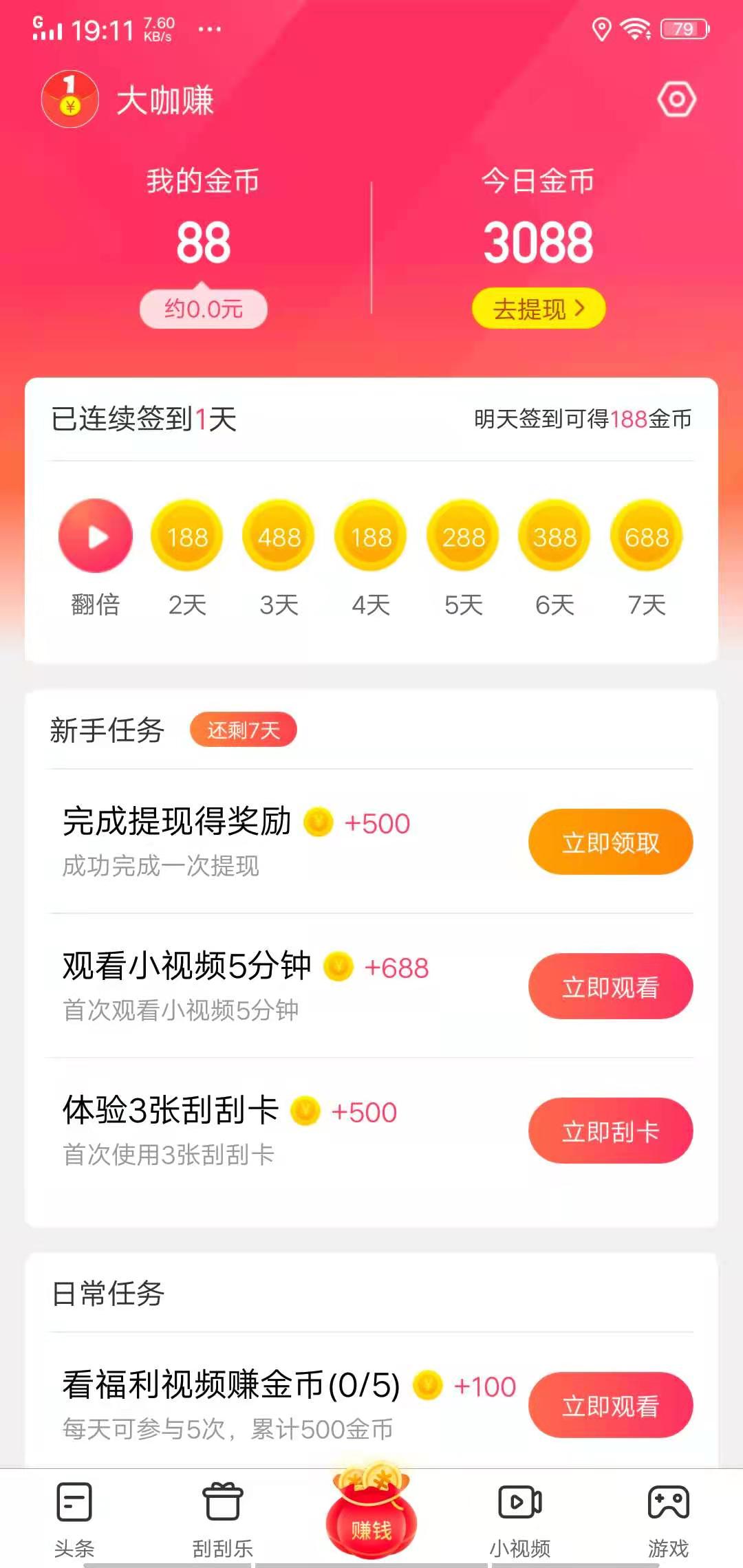Select the 2天 sign-in coin for 188
Image resolution: width=743 pixels, height=1568 pixels.
coord(186,536)
